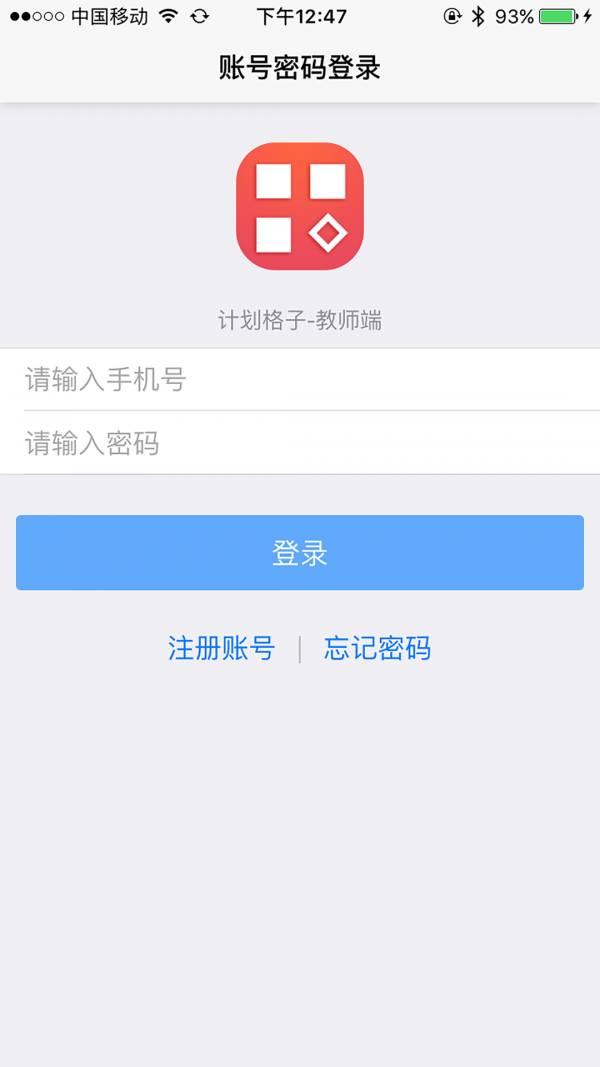Viewport: 600px width, 1067px height.
Task: Tap the blue 登录 login button
Action: (300, 553)
